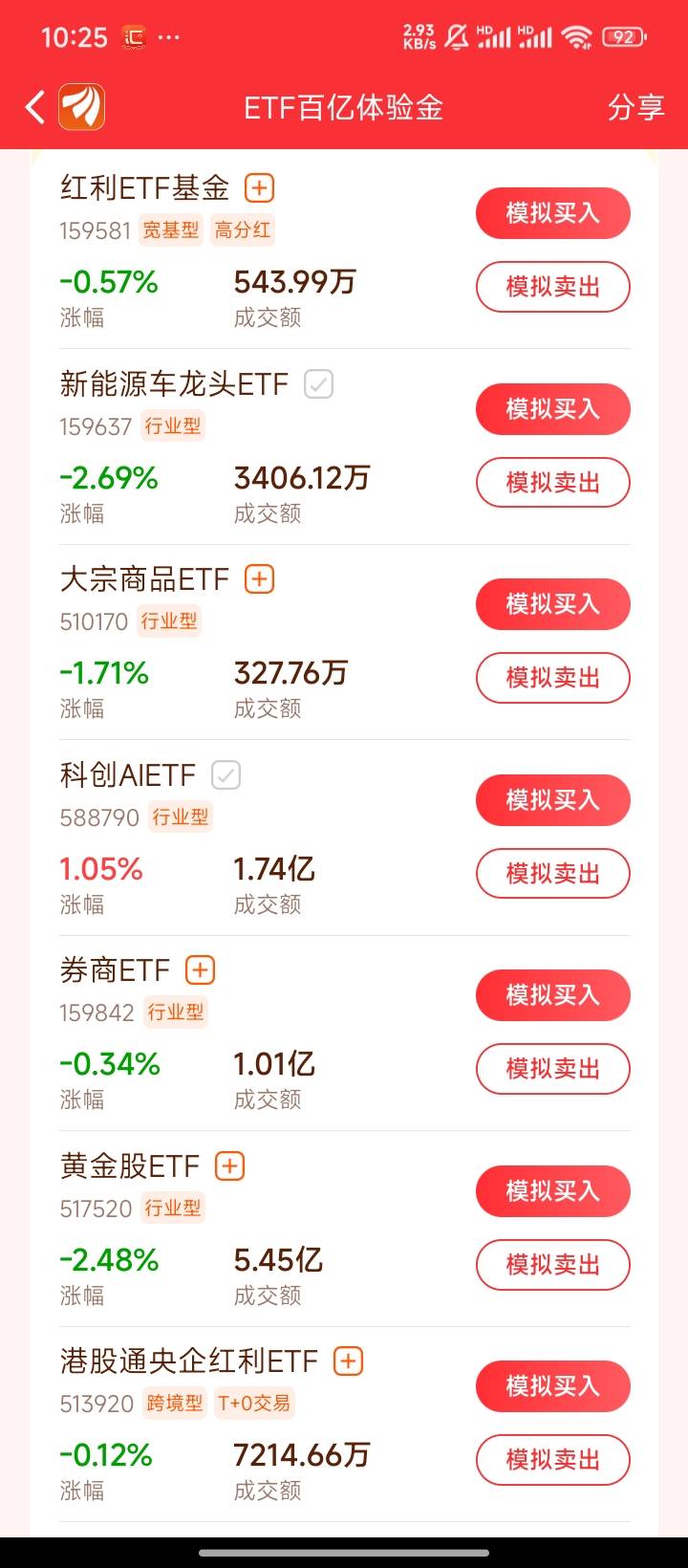Tap 模拟买入 for 大宗商品ETF
The width and height of the screenshot is (688, 1568).
click(x=553, y=604)
